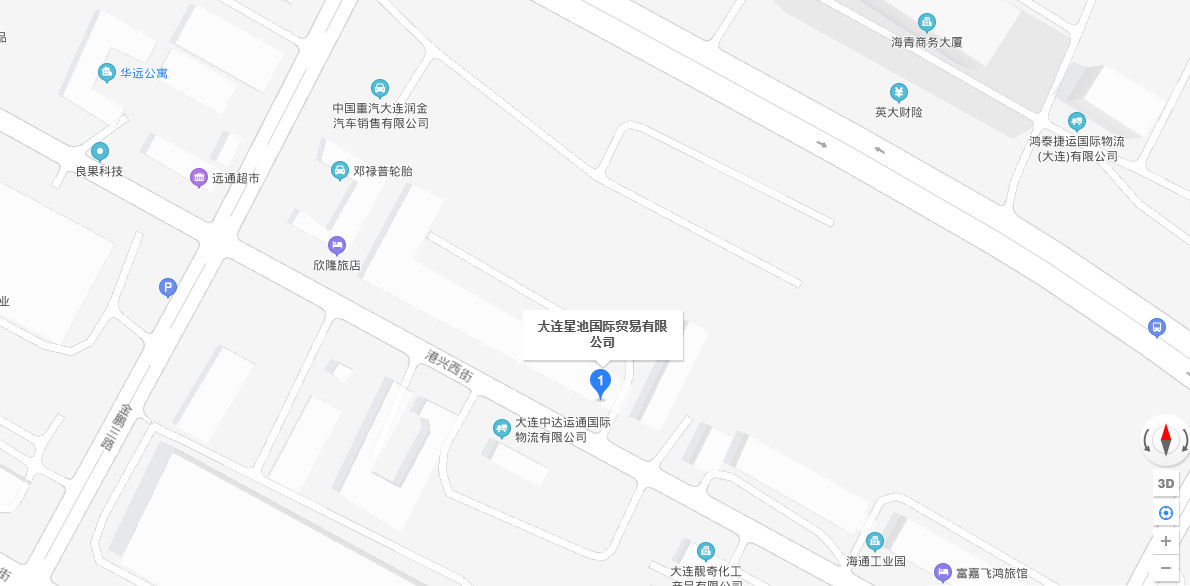
Task: Open the 海青商务大厦 building marker
Action: 927,22
